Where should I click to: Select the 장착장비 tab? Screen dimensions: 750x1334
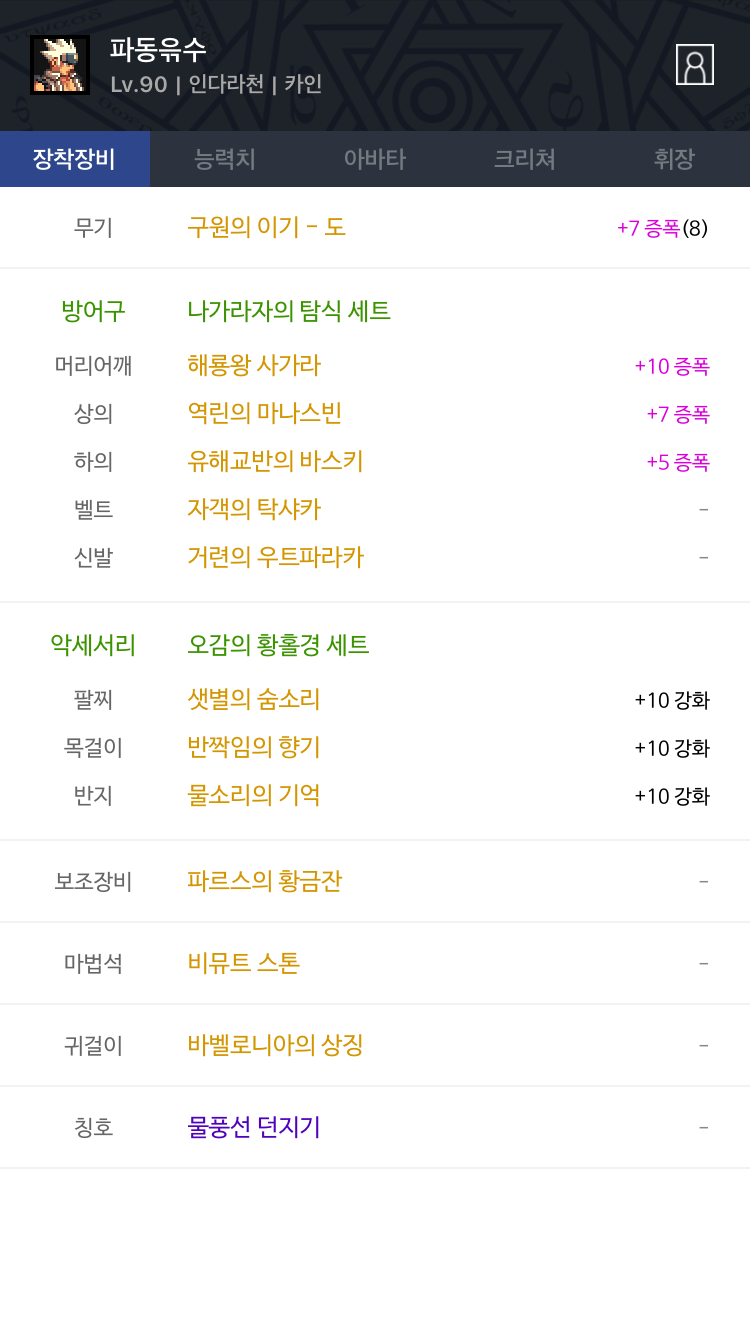(x=75, y=159)
